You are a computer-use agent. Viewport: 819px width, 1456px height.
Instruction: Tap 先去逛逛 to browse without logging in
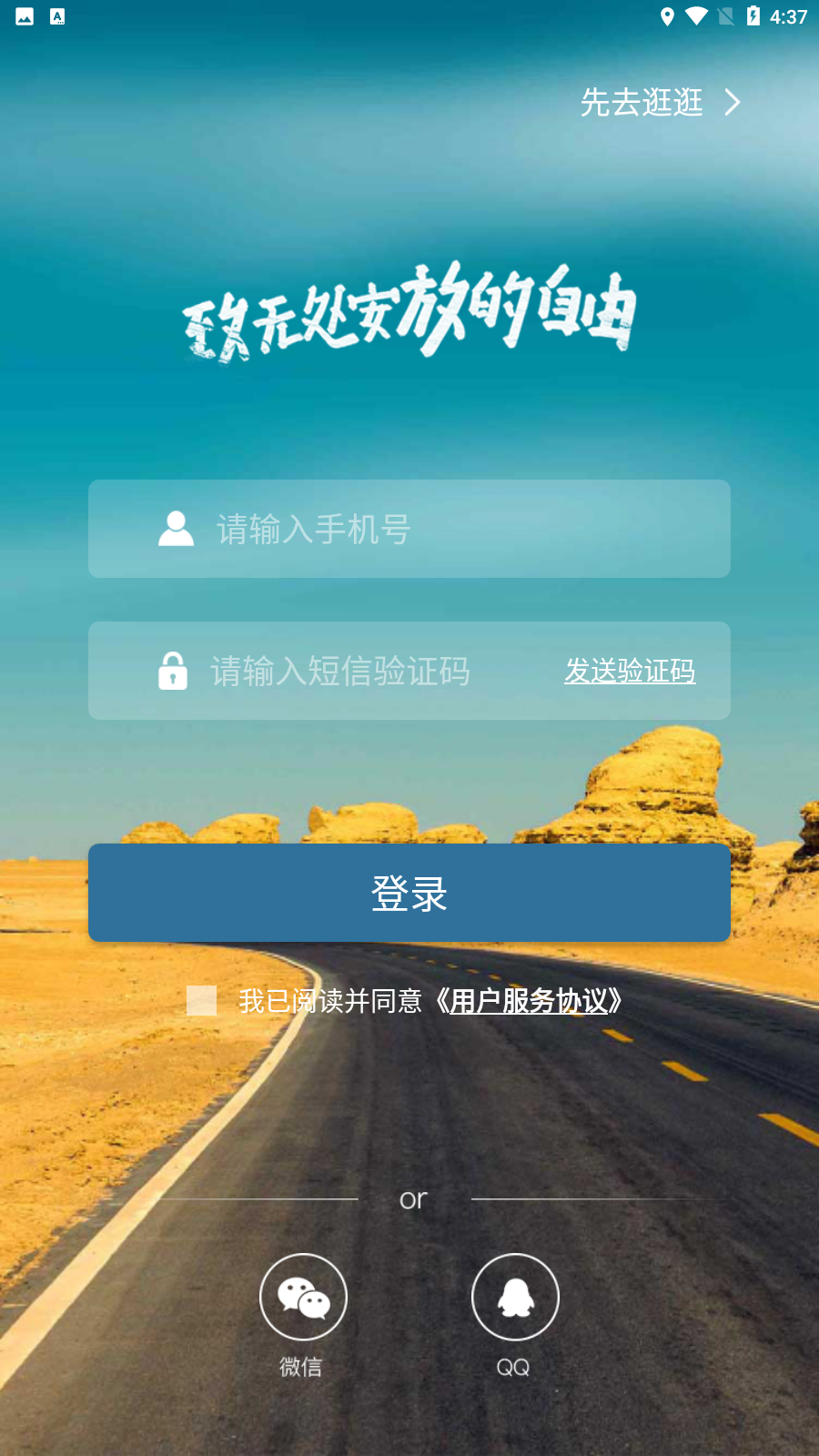[659, 102]
